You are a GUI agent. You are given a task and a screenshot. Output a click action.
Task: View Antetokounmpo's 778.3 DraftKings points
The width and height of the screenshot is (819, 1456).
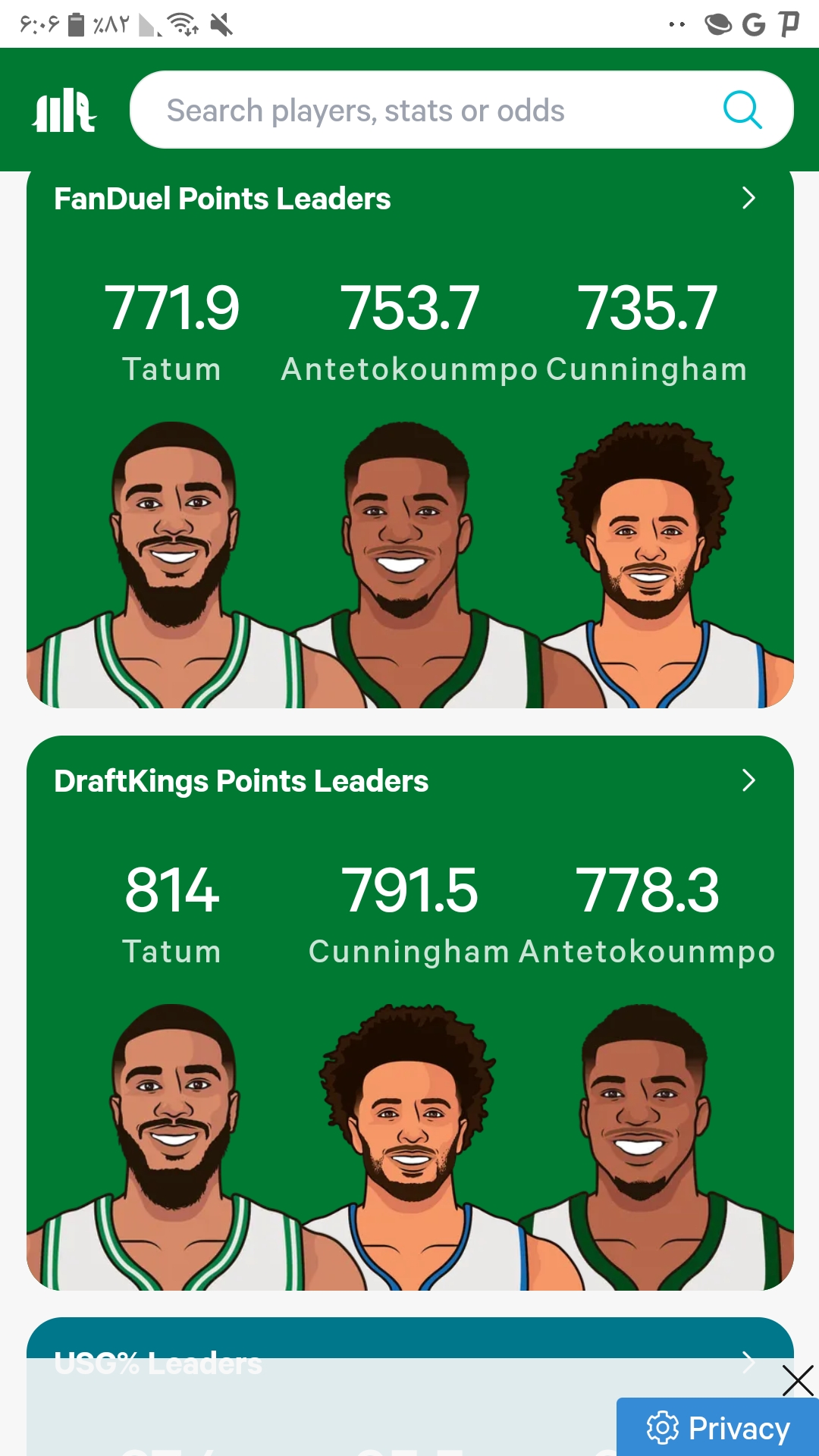(x=647, y=890)
